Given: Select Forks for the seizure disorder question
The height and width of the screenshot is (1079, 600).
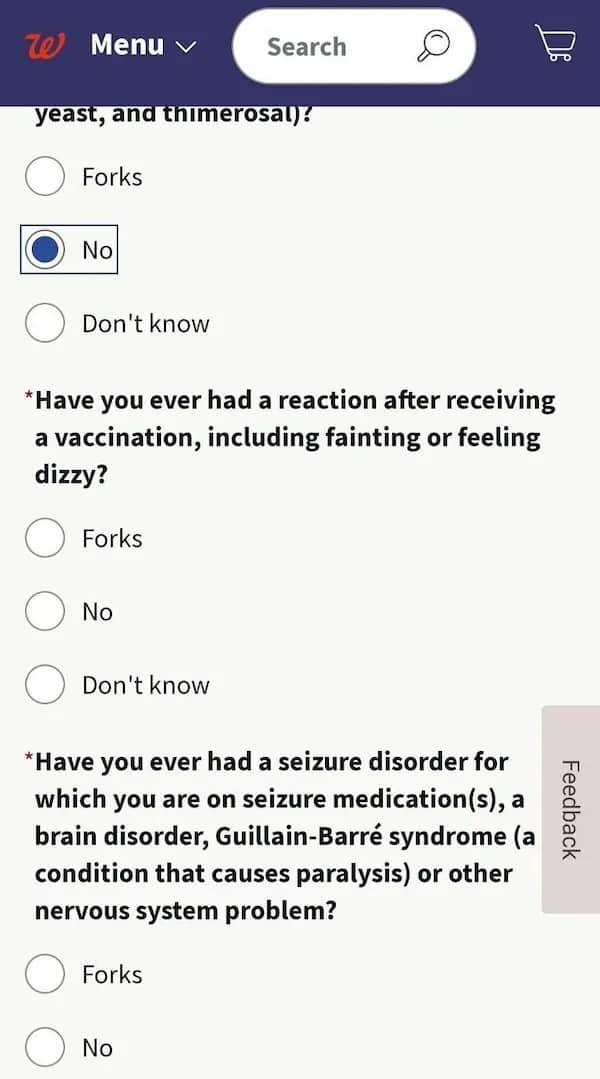Looking at the screenshot, I should click(45, 974).
